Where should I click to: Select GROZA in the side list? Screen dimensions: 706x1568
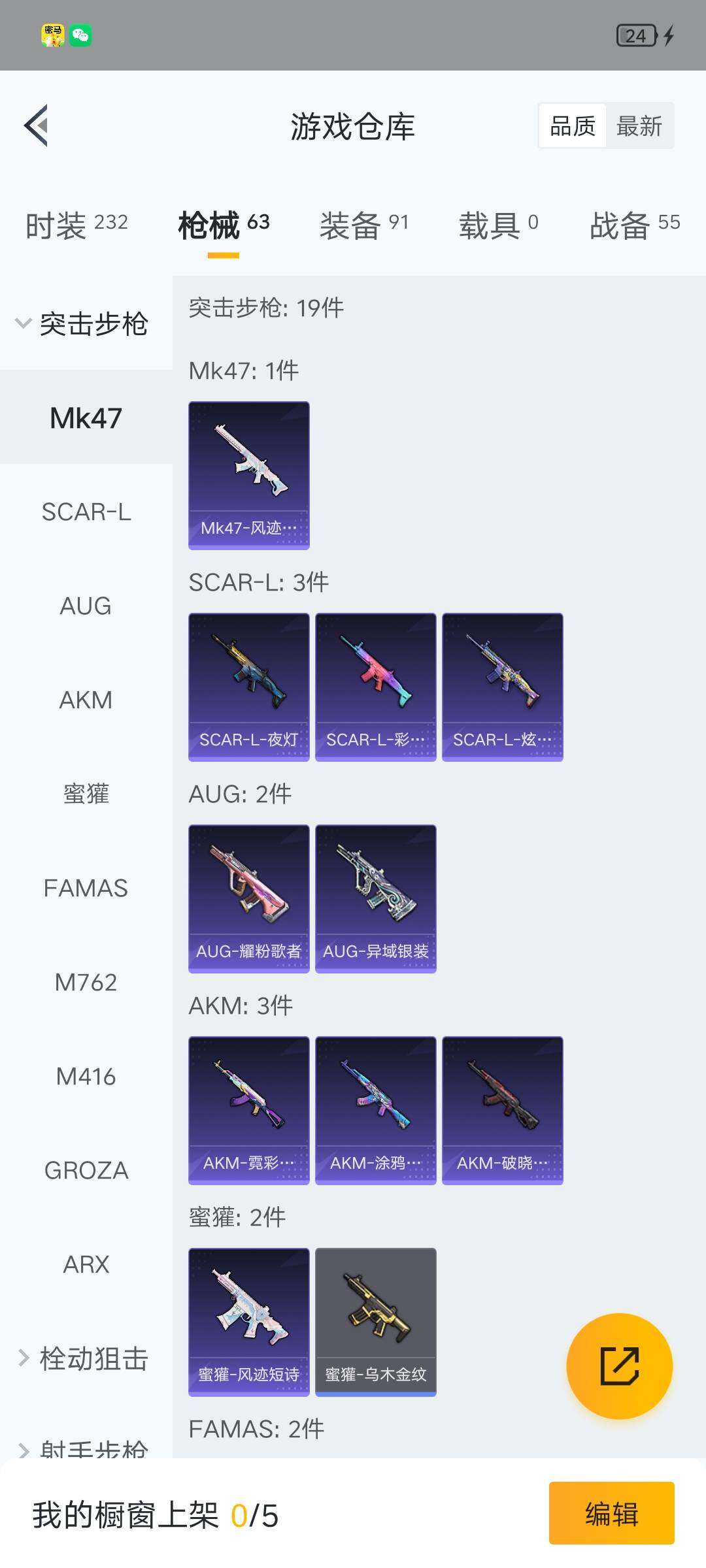tap(86, 1170)
